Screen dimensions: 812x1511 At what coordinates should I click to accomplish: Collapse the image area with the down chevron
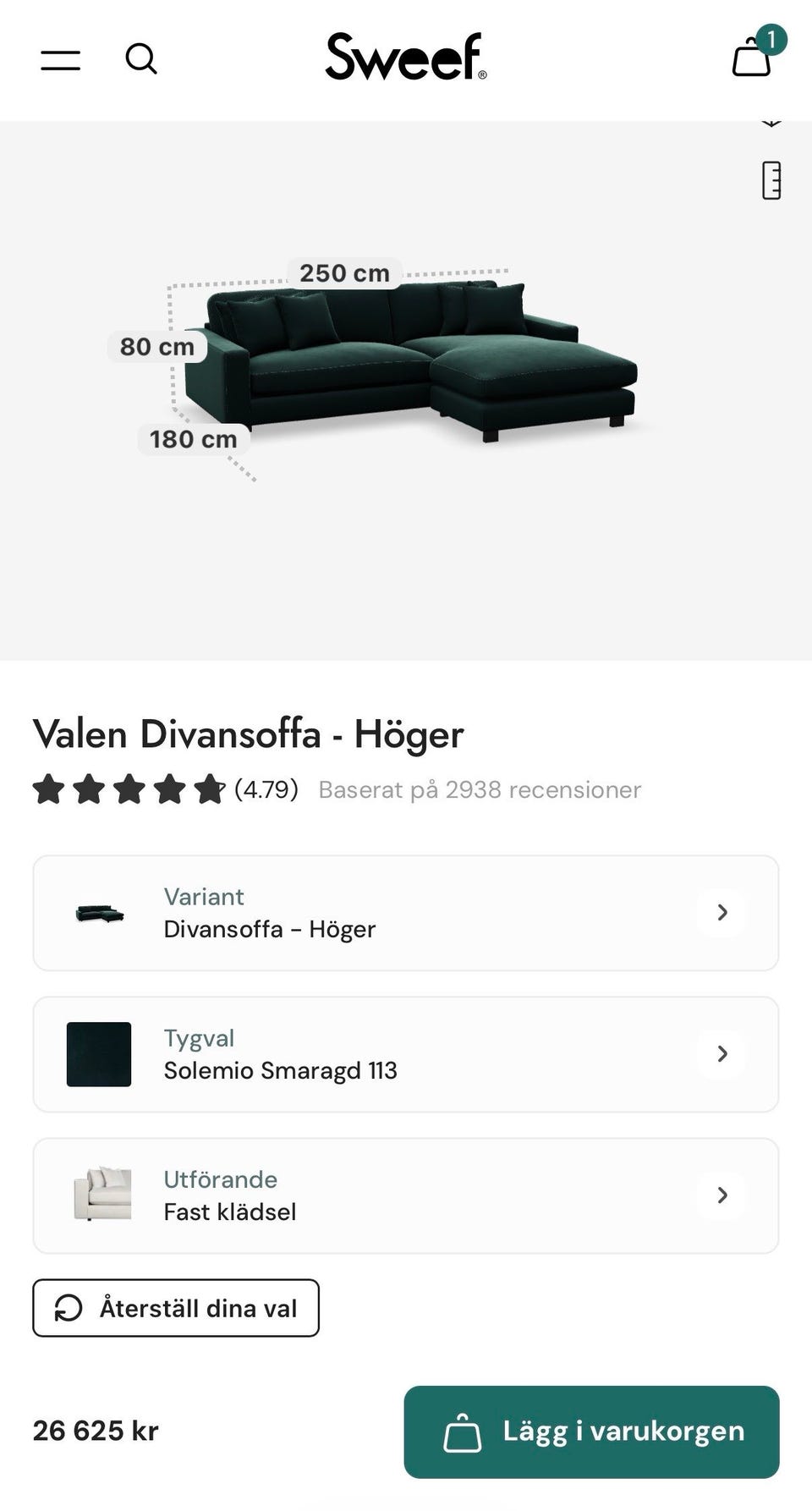pos(771,123)
